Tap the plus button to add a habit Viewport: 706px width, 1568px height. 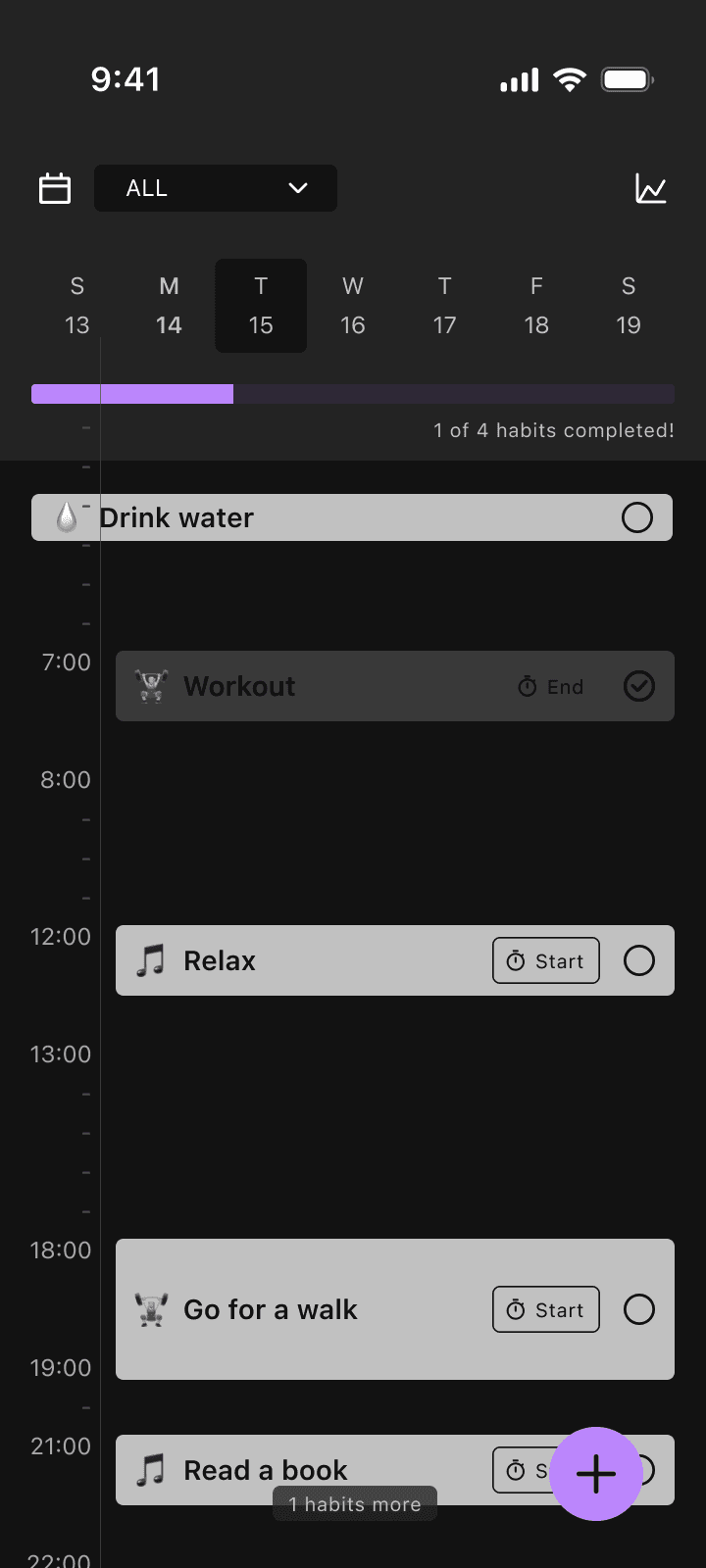[596, 1473]
